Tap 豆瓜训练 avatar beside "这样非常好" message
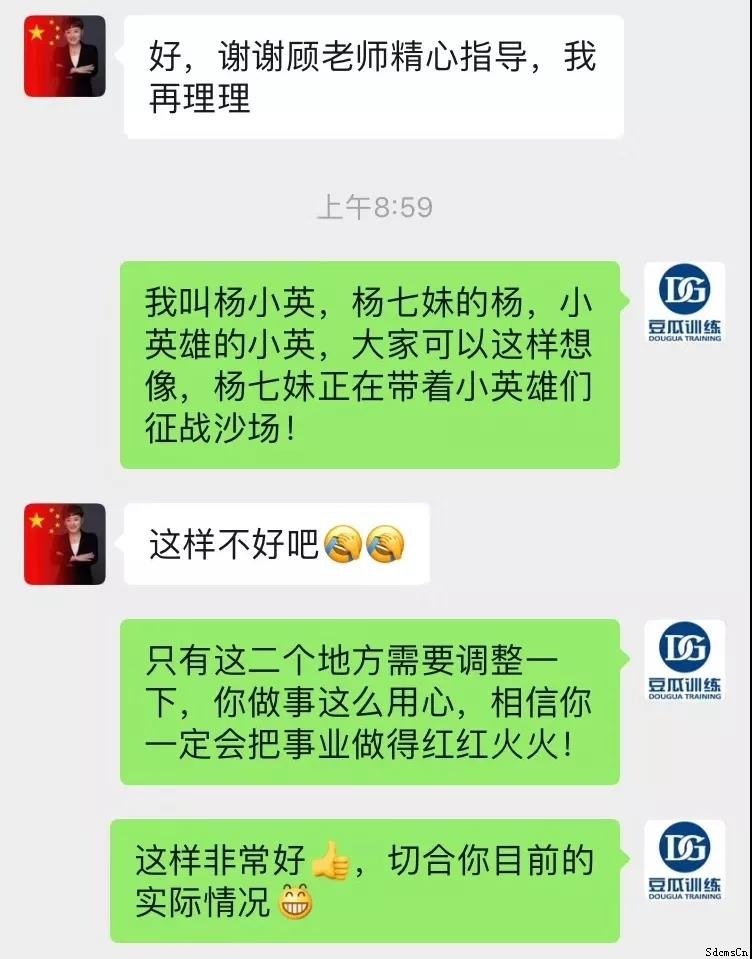752x959 pixels. [x=684, y=861]
